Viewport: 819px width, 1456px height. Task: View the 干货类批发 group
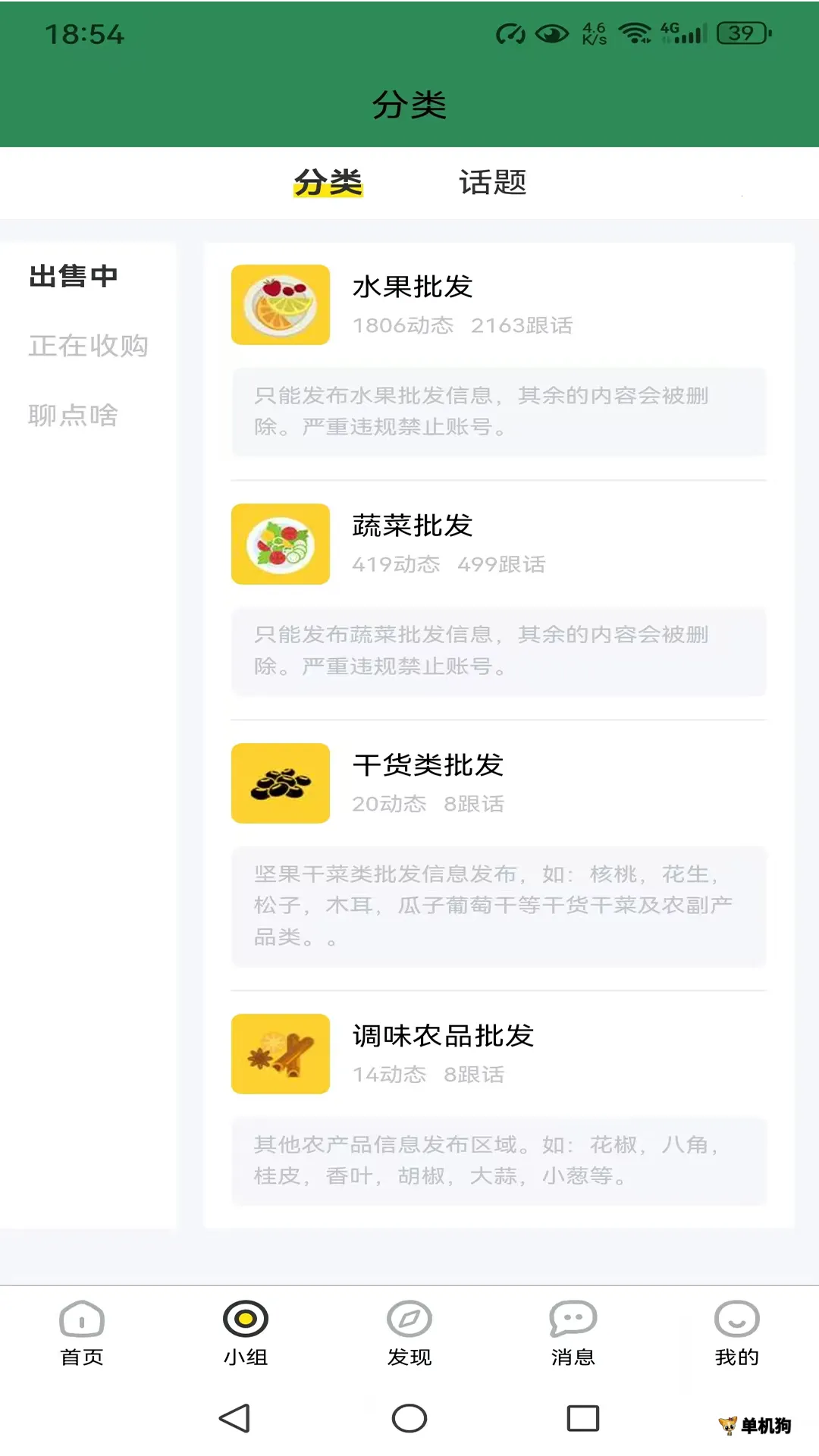(428, 766)
